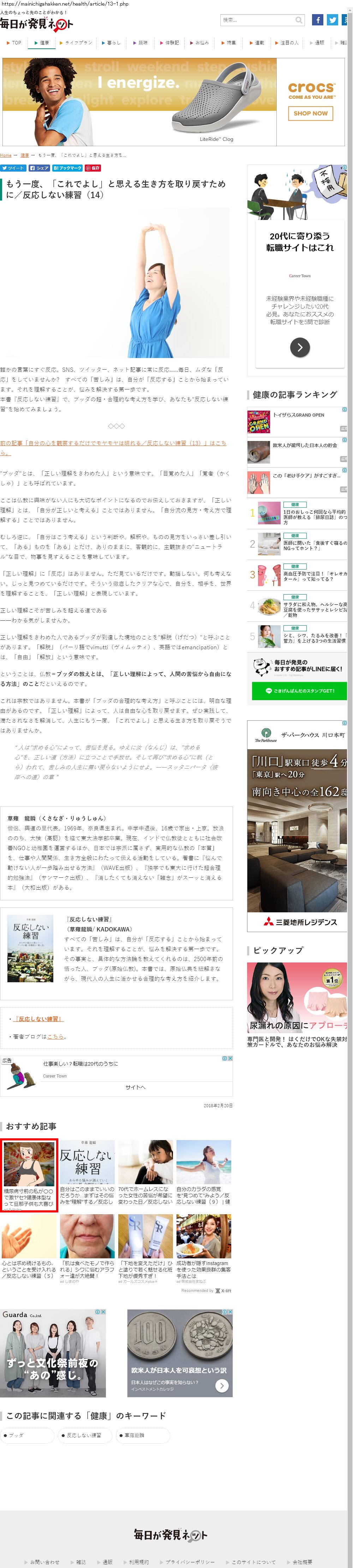
Task: Share the article via ツイート button
Action: coord(13,168)
